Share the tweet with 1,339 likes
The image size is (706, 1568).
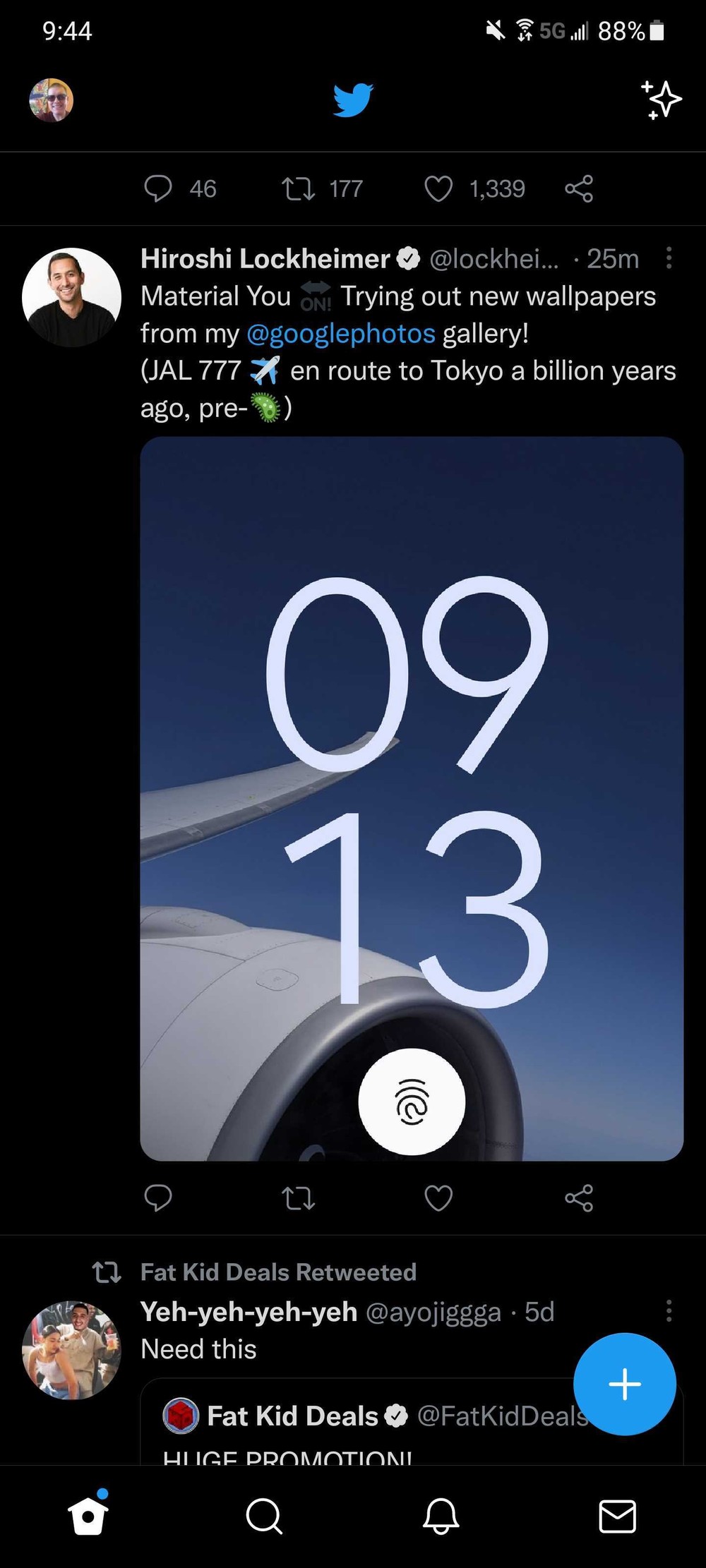(579, 188)
